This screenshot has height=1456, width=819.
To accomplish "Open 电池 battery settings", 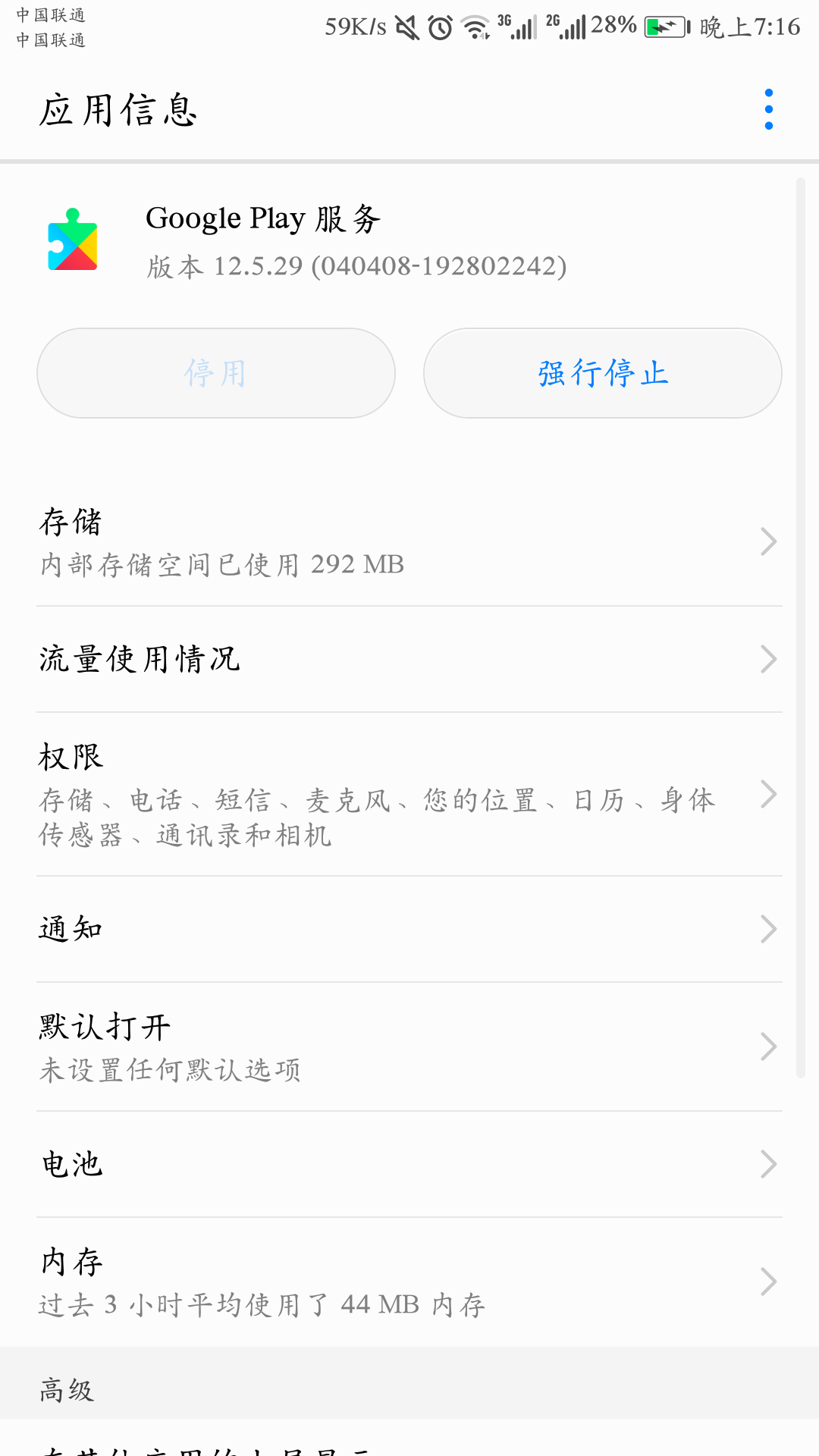I will point(409,1164).
